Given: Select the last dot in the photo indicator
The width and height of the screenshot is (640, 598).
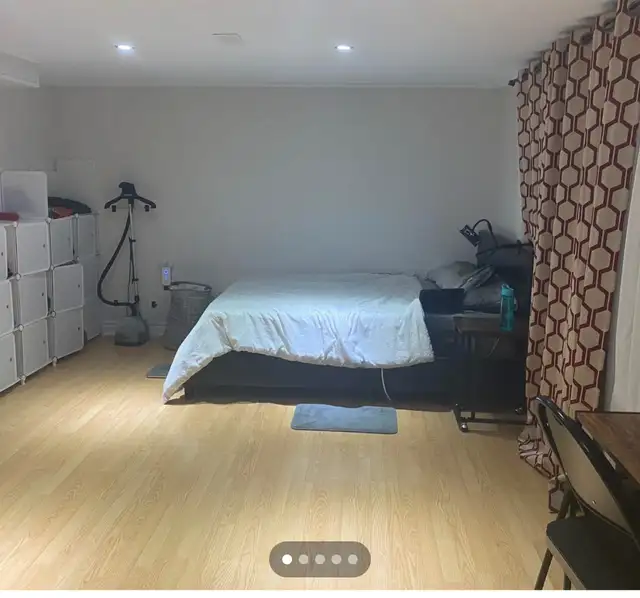Looking at the screenshot, I should click(353, 559).
